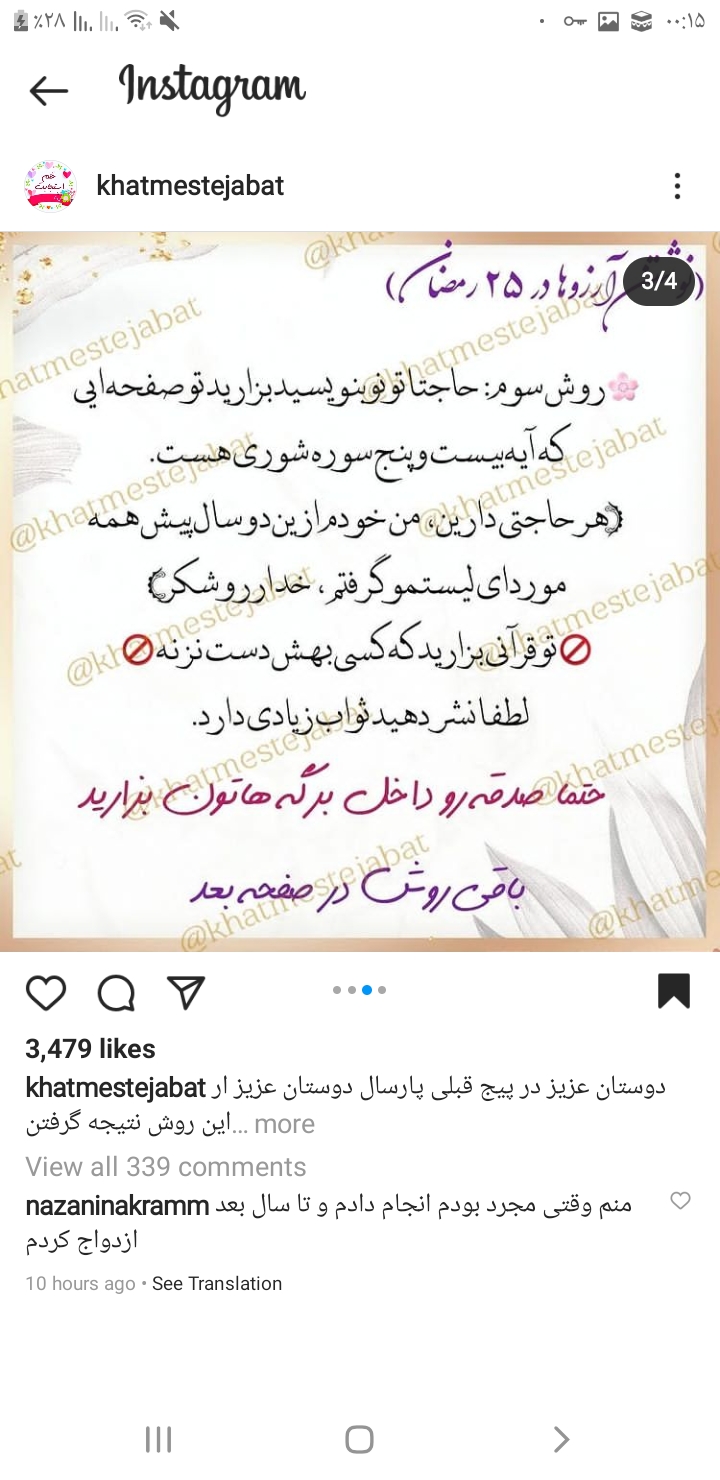Open the system recent apps button
The width and height of the screenshot is (720, 1480).
pyautogui.click(x=158, y=1439)
